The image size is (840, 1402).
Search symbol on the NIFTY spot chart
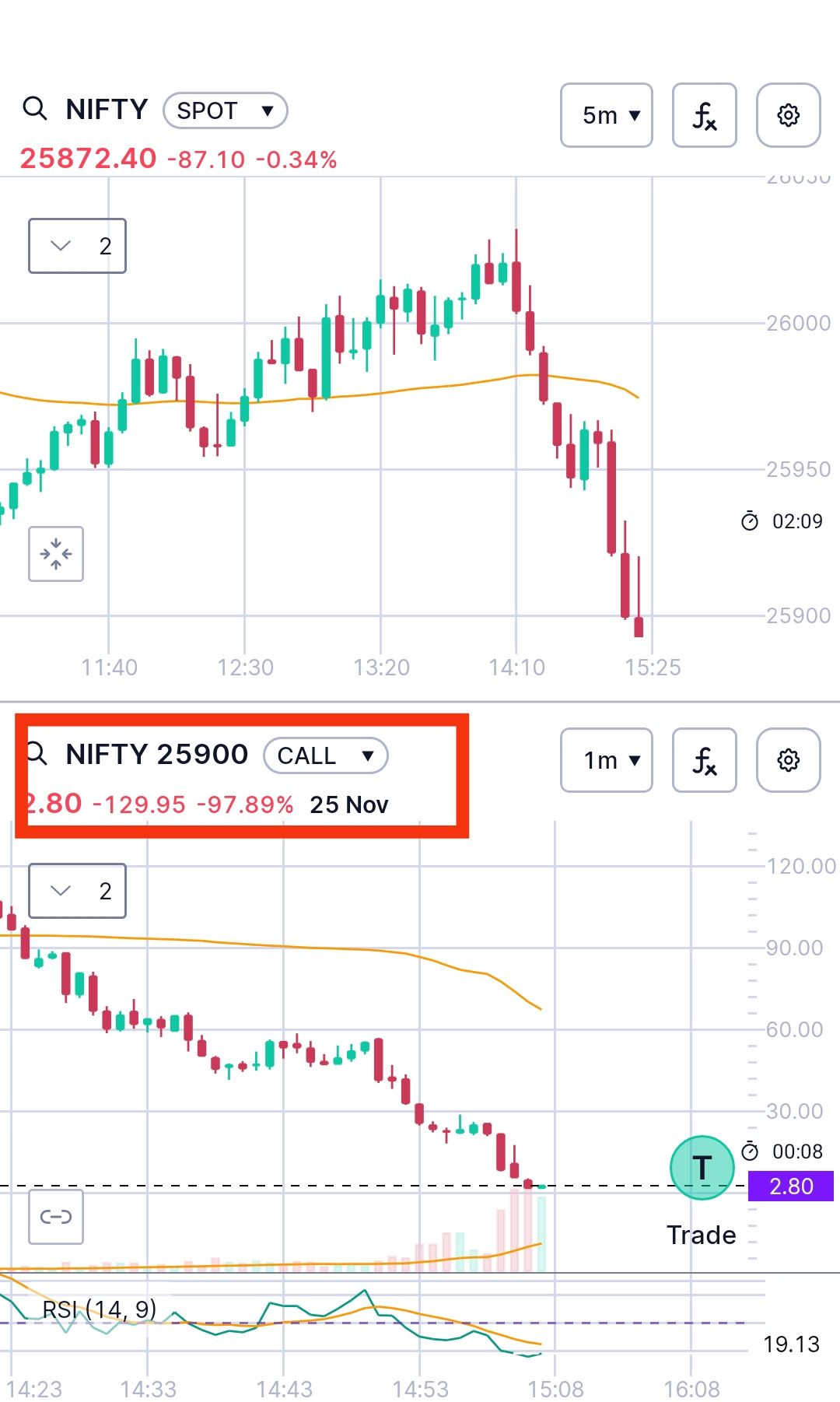(x=35, y=108)
